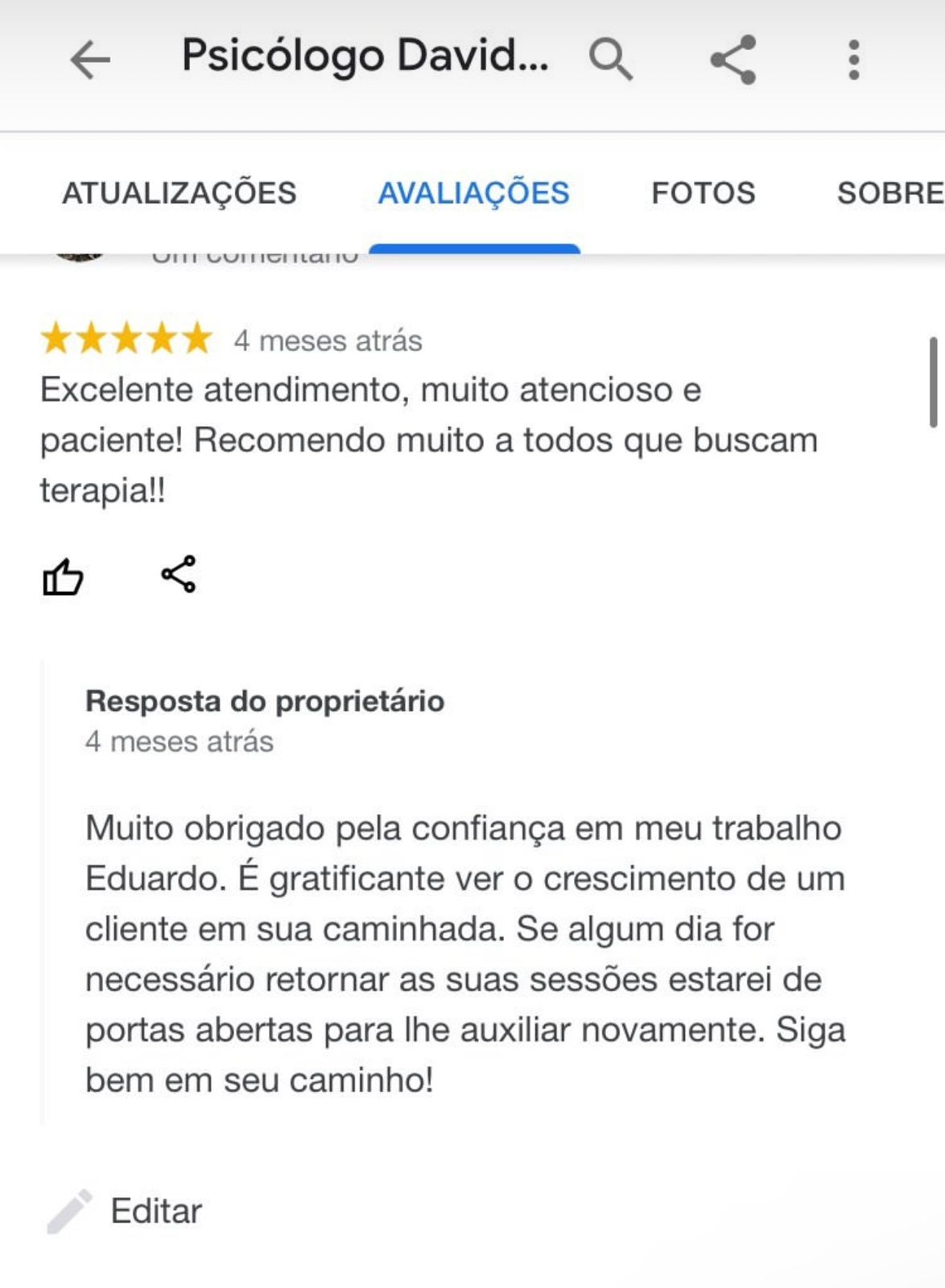The image size is (945, 1288).
Task: Like the five-star review
Action: point(63,576)
